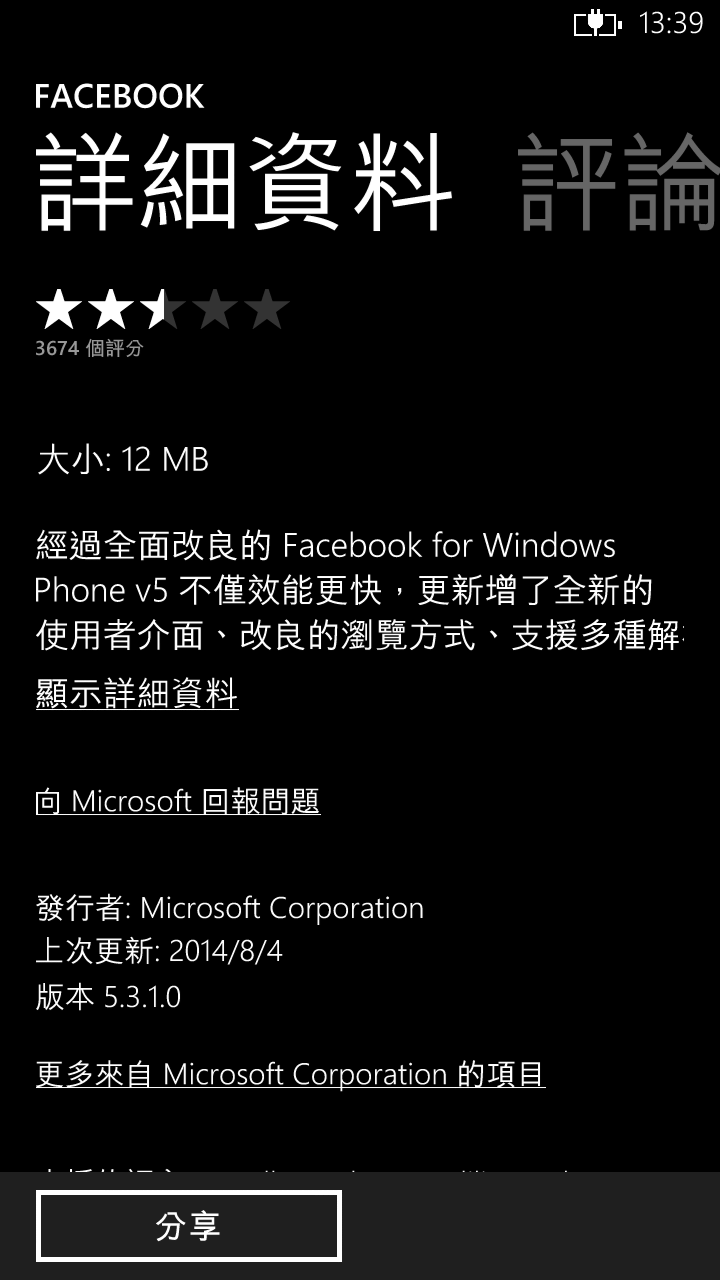Open 向 Microsoft 回報問題 link
The image size is (720, 1280).
click(x=178, y=801)
